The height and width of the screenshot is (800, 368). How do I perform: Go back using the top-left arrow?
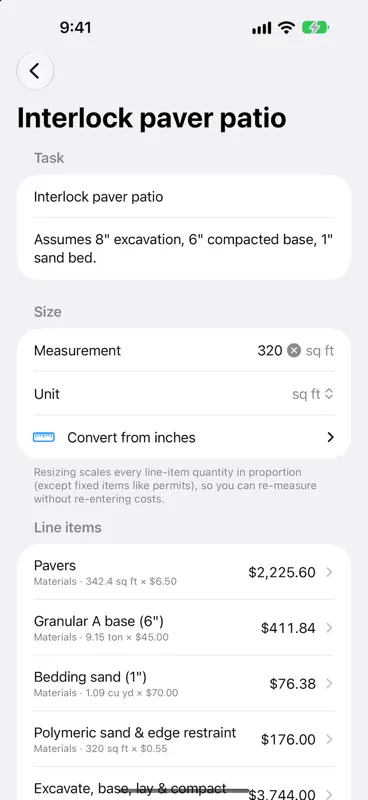click(35, 71)
